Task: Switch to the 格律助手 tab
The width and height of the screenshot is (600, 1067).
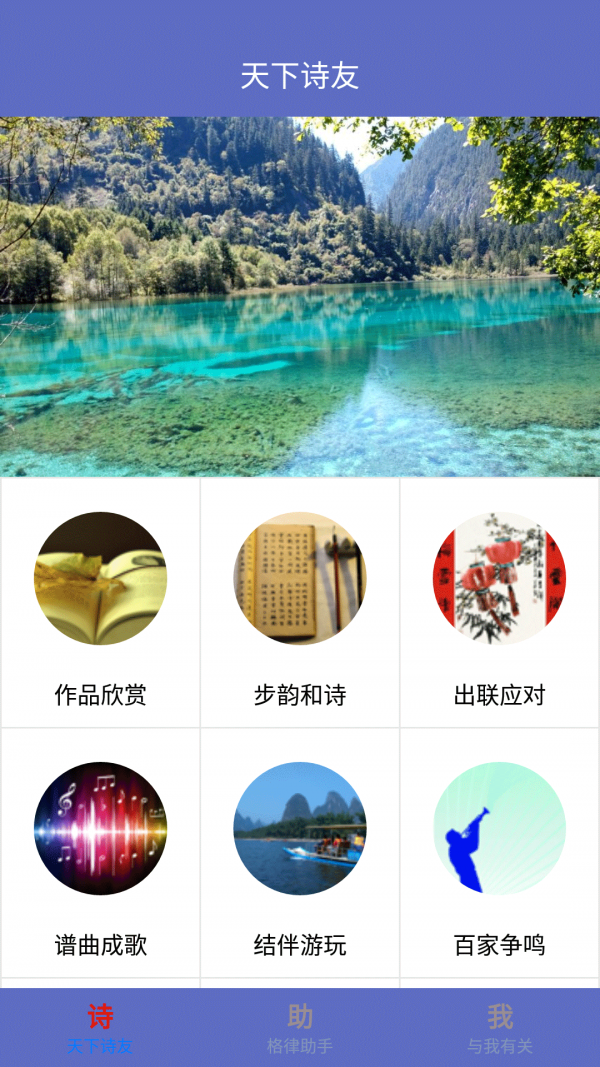Action: pyautogui.click(x=300, y=1028)
